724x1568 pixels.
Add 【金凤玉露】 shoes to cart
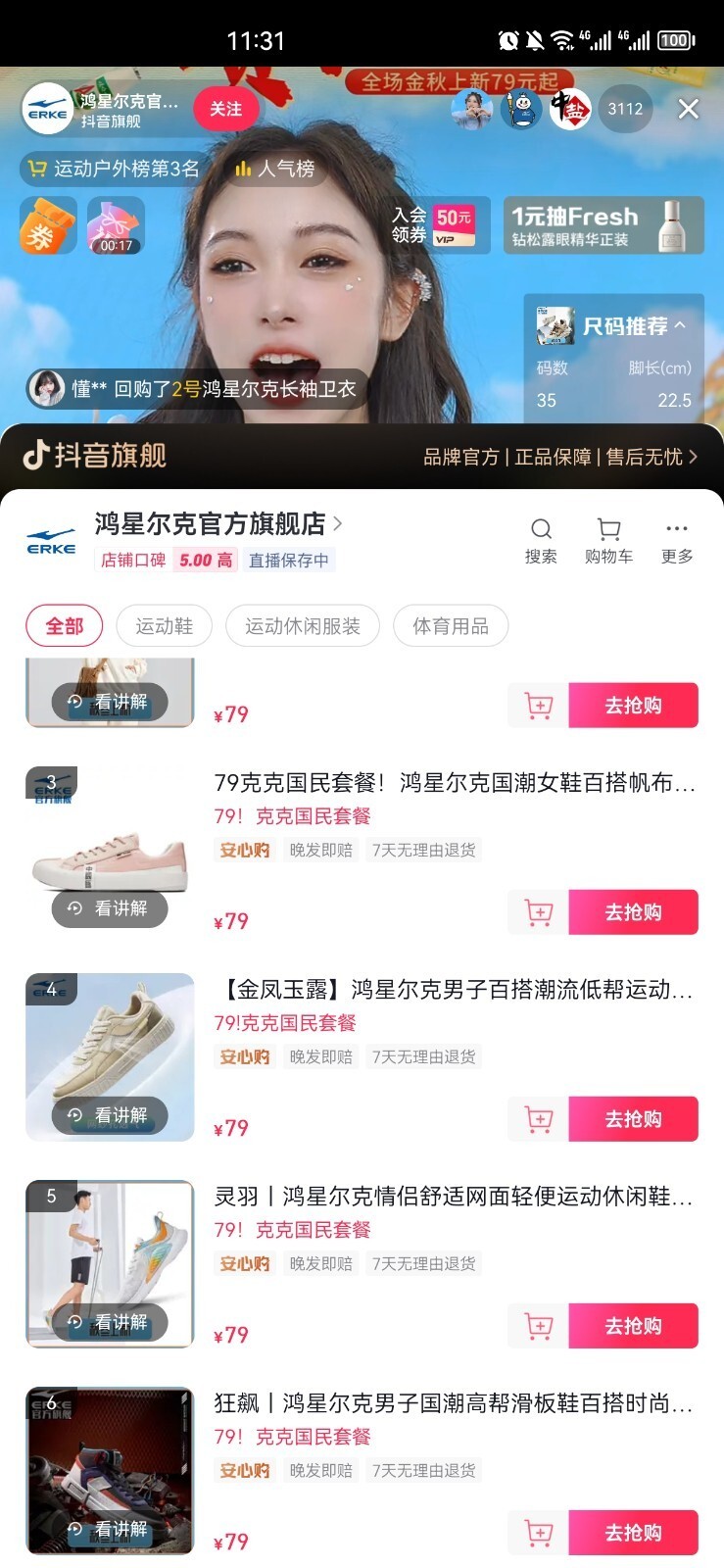(538, 1119)
